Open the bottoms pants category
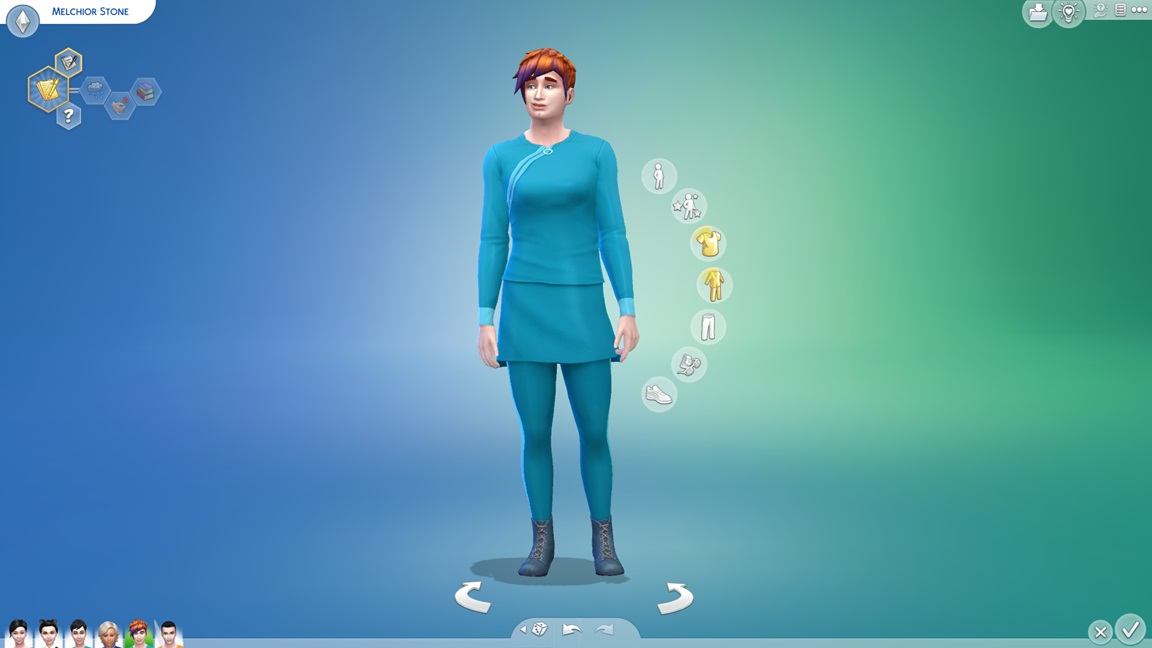This screenshot has height=648, width=1152. [x=708, y=326]
